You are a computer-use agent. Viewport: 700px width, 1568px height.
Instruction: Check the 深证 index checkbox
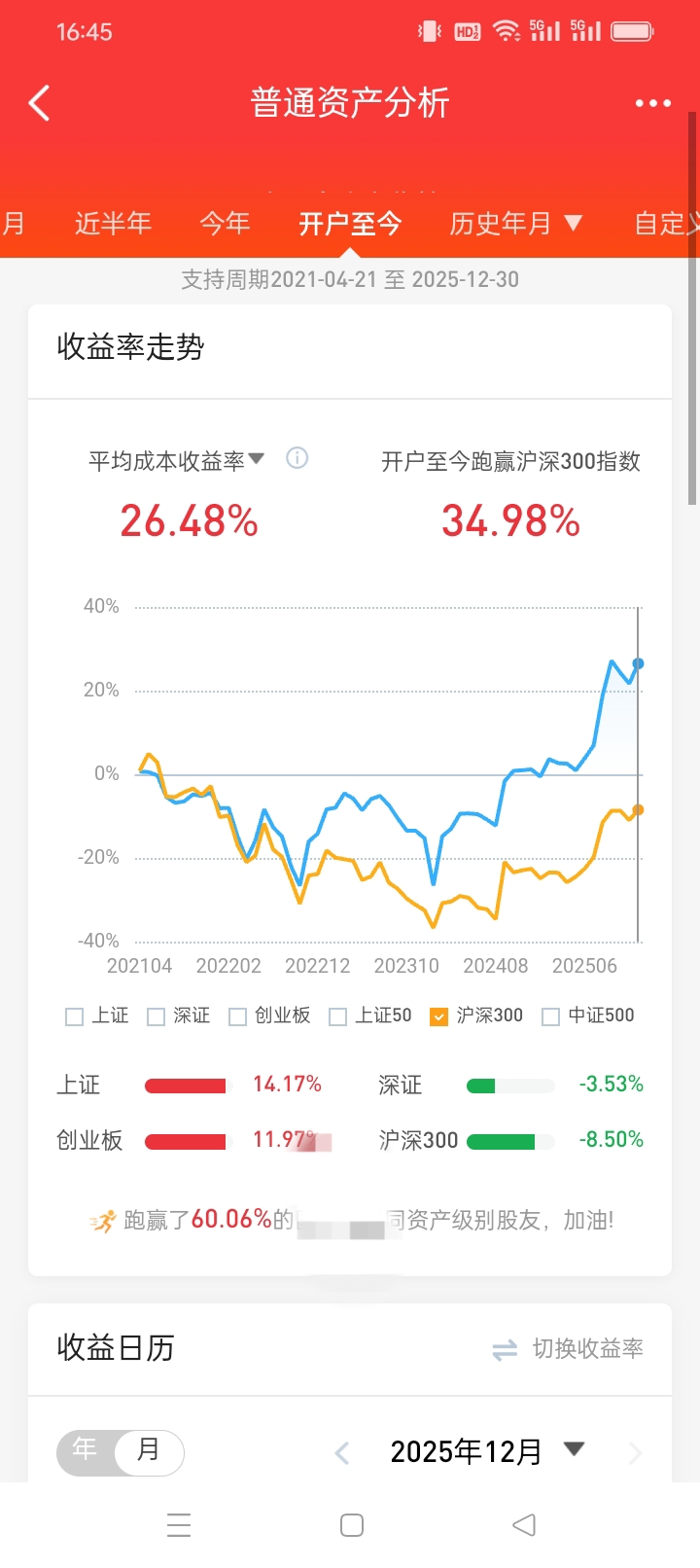(x=156, y=1016)
